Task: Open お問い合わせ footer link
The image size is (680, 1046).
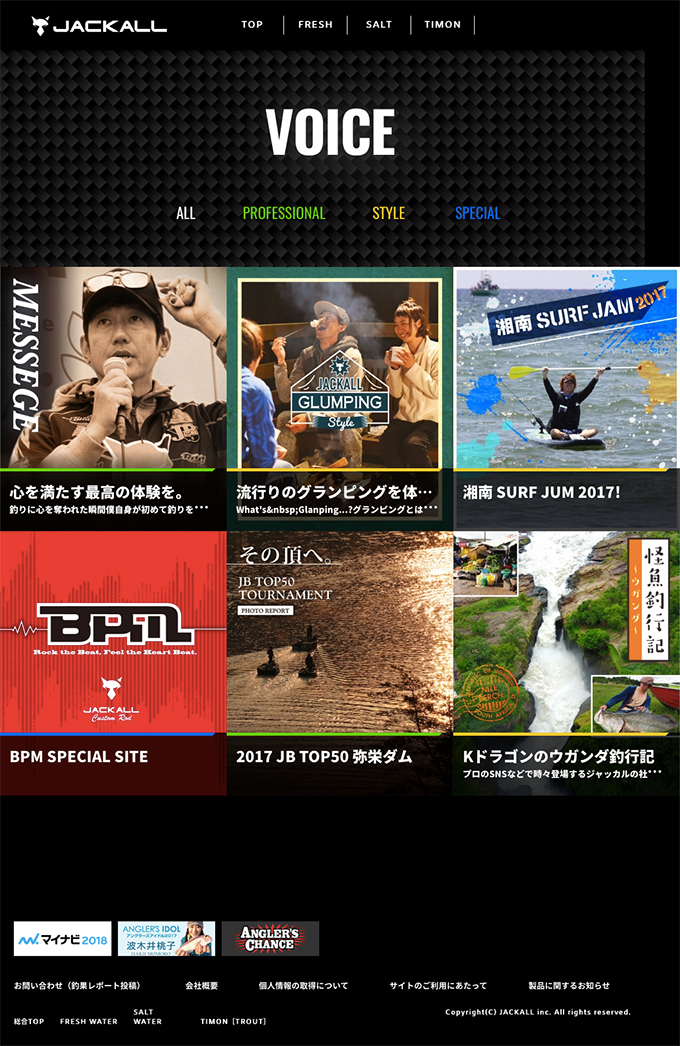Action: (77, 986)
